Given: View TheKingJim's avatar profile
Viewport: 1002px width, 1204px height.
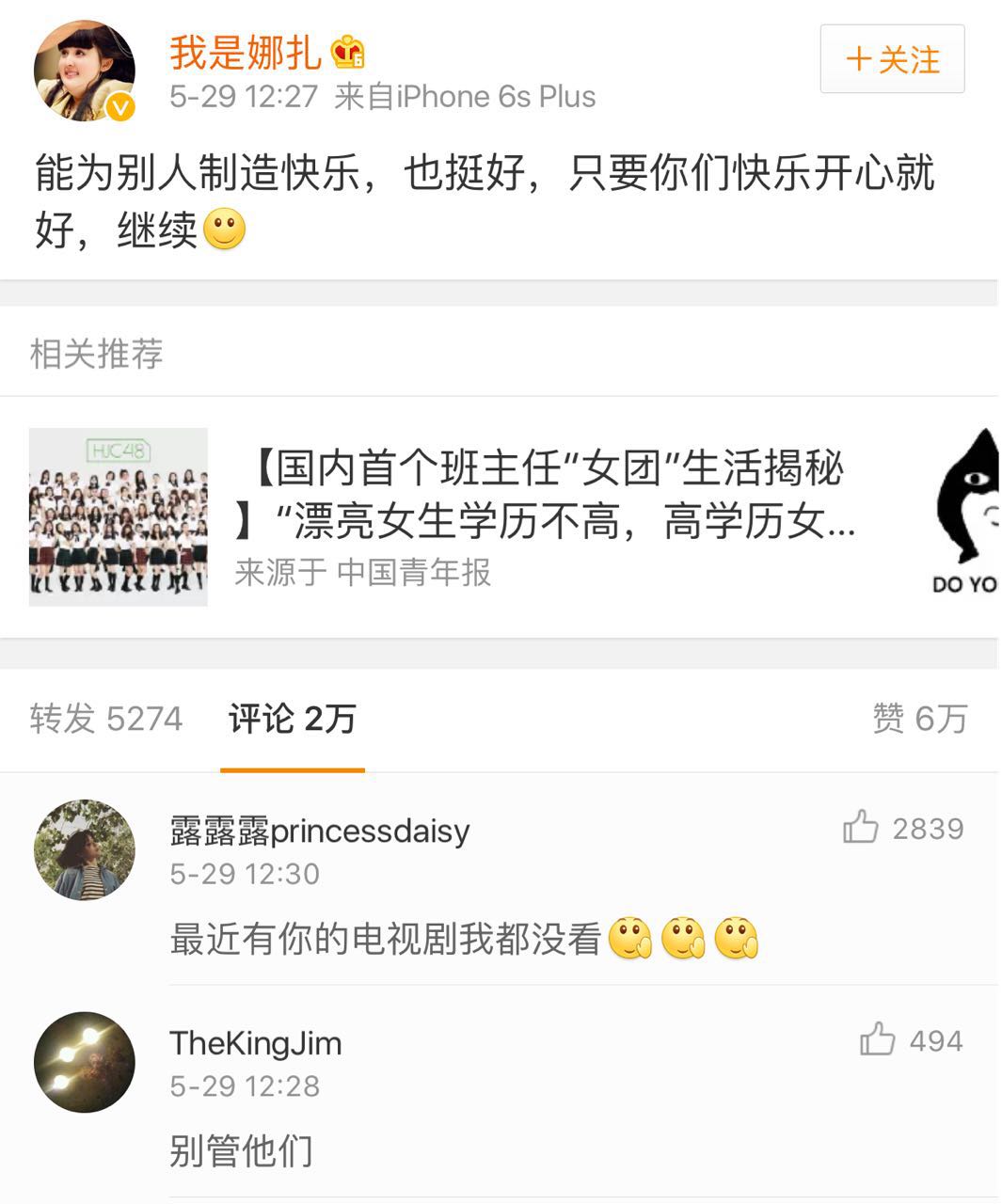Looking at the screenshot, I should pyautogui.click(x=85, y=1062).
